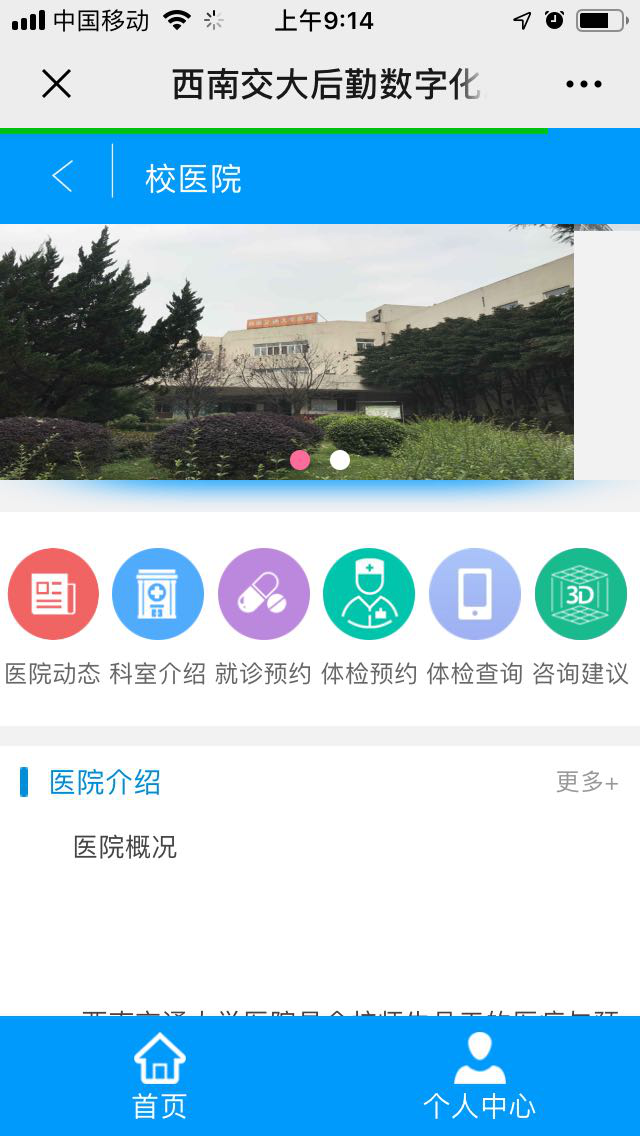Switch to the 首页 home tab
Viewport: 640px width, 1136px height.
(160, 1076)
